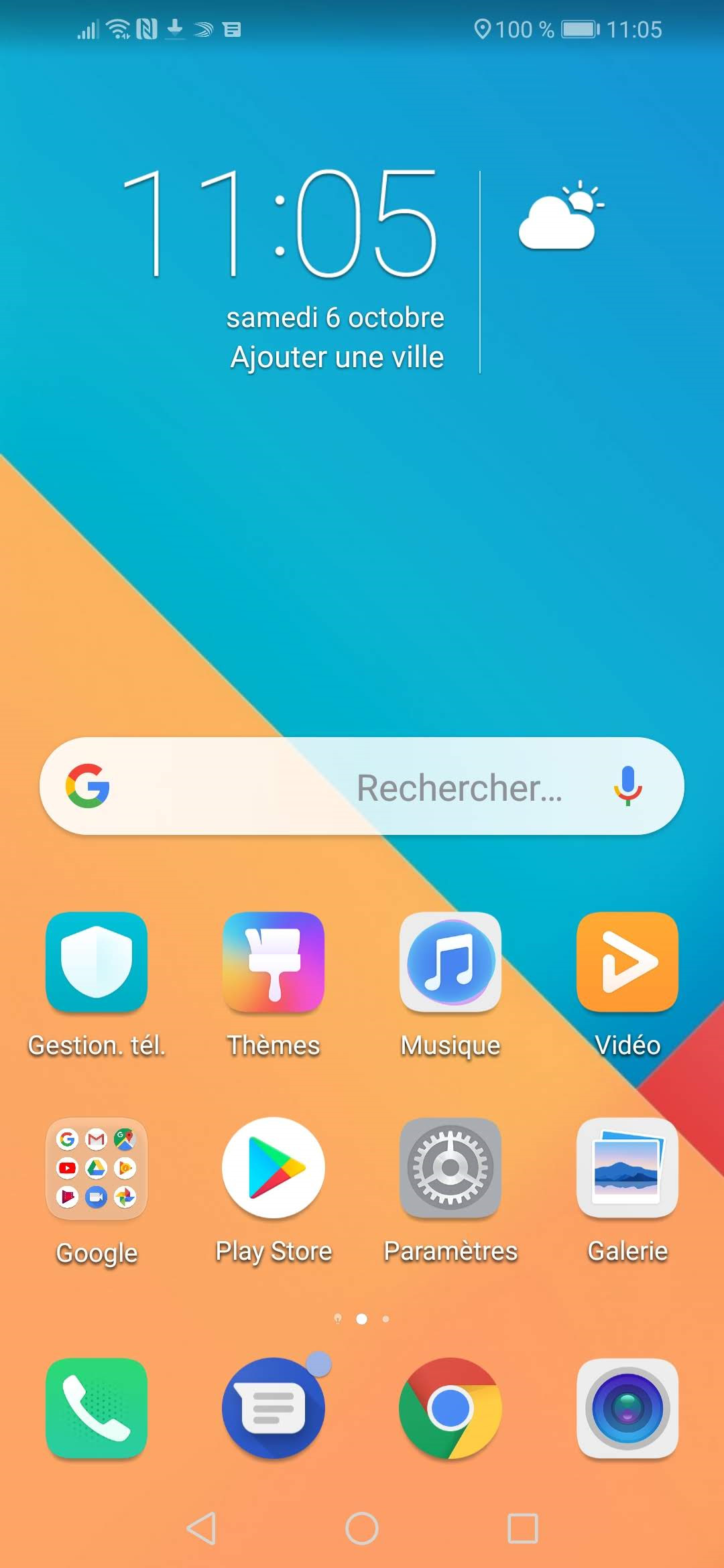Launch the Thèmes app

point(274,962)
